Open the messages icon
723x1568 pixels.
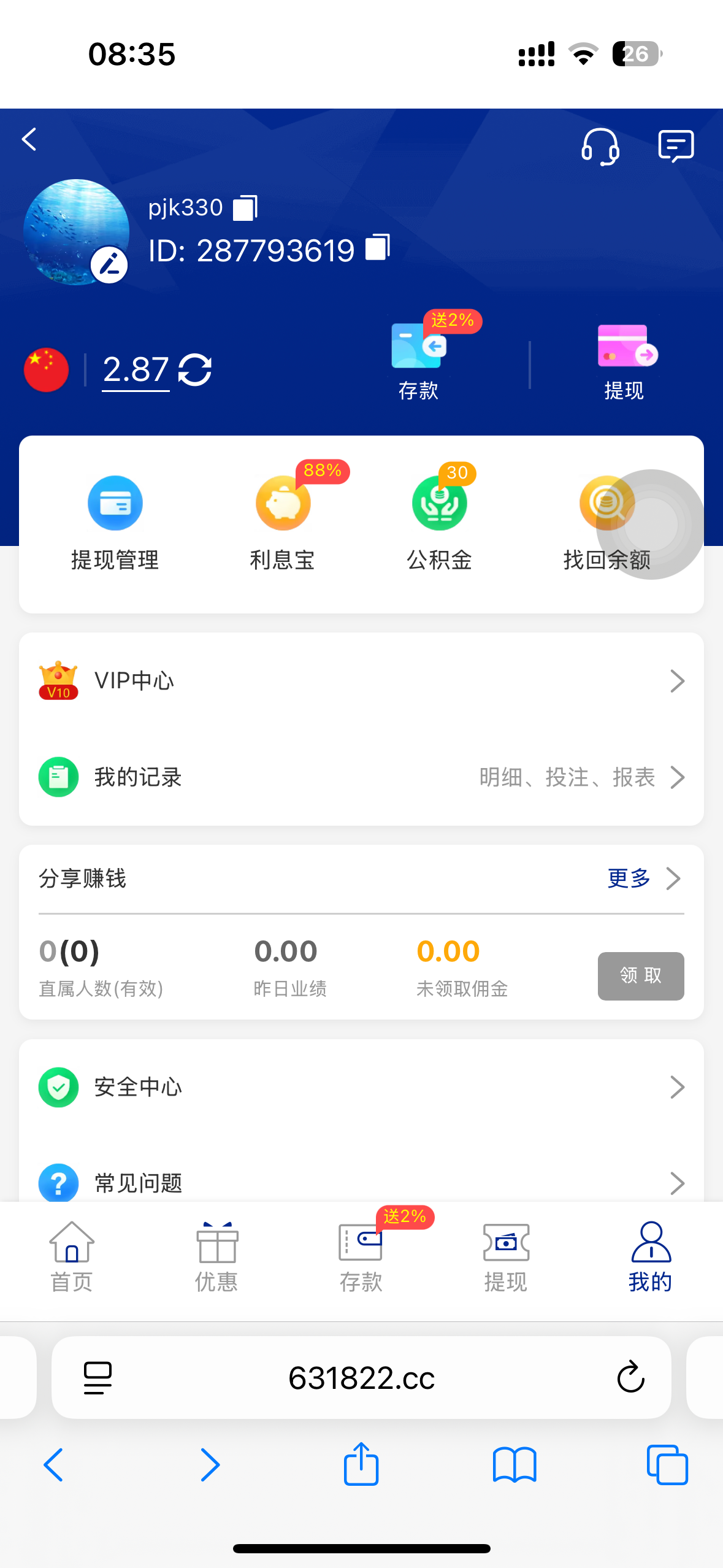click(x=675, y=147)
